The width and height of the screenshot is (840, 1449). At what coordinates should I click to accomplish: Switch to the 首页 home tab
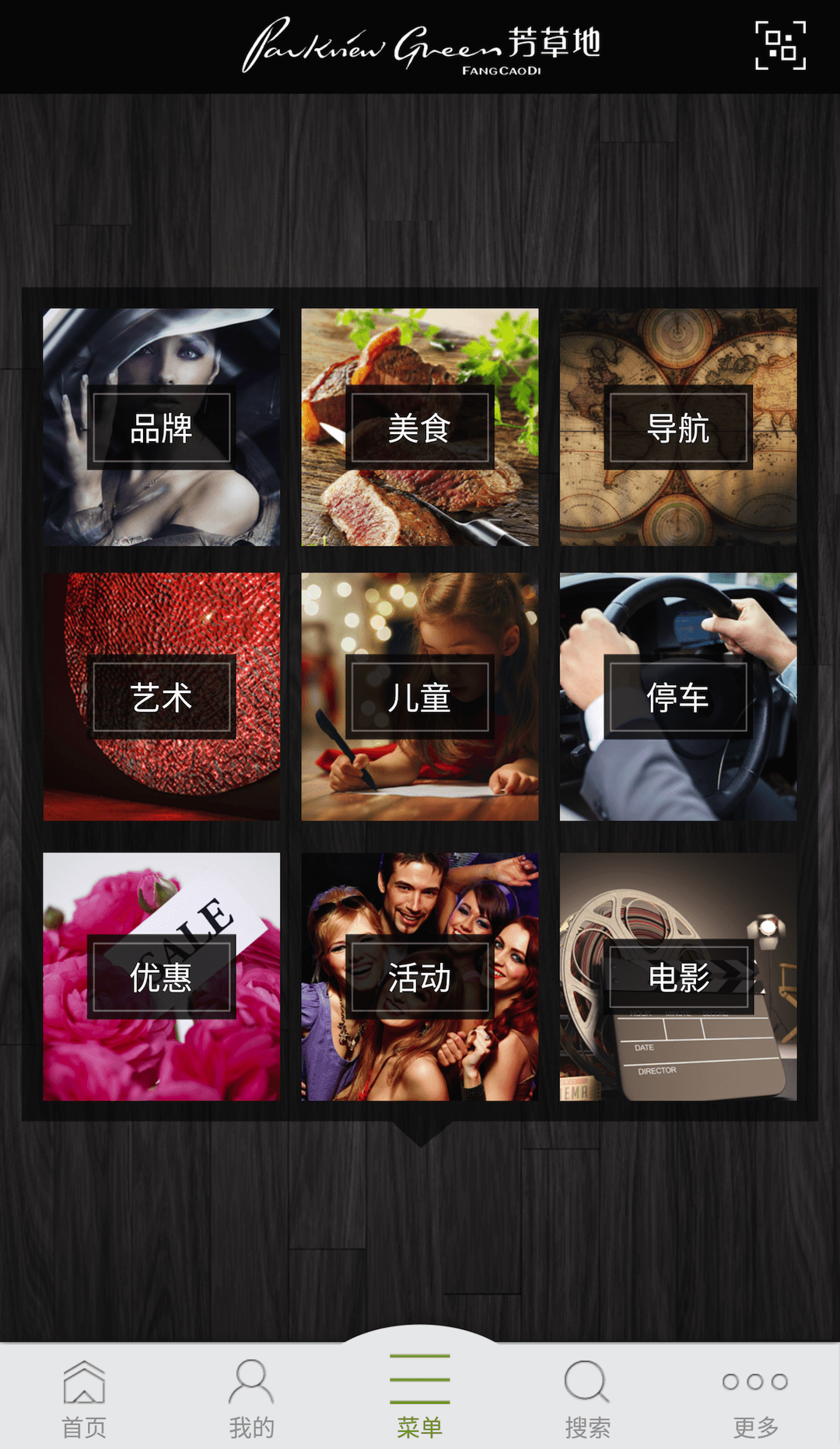pos(84,1398)
